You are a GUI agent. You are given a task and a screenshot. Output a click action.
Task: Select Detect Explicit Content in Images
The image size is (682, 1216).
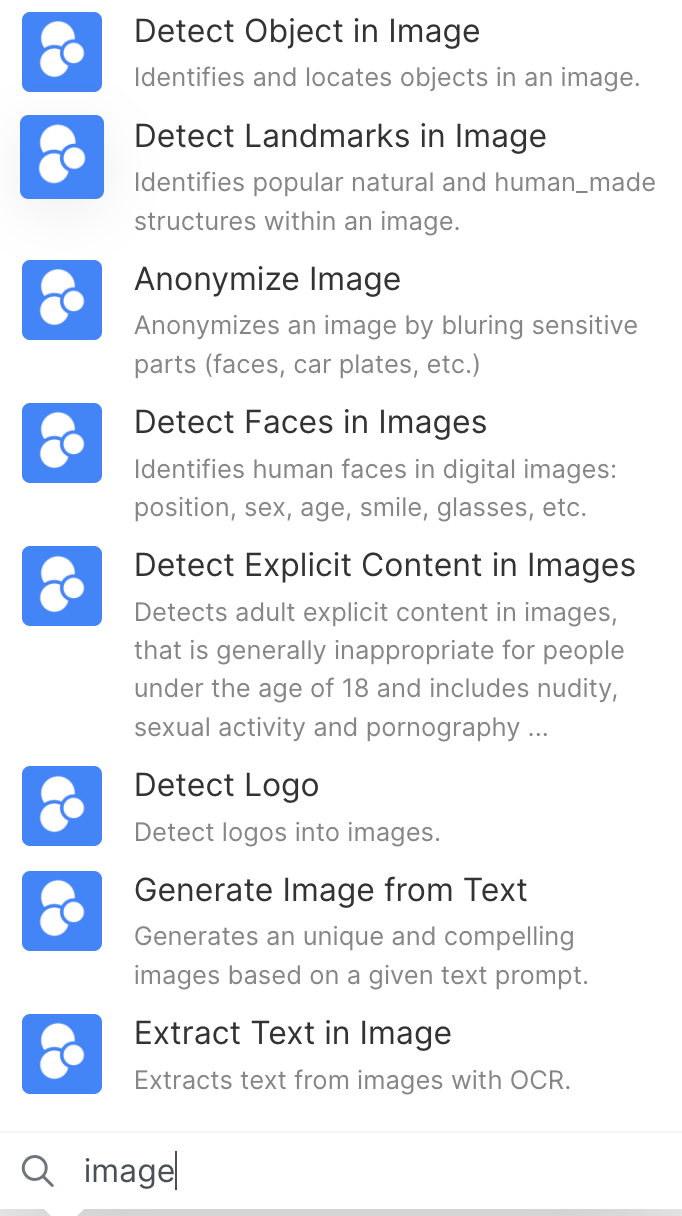[x=384, y=566]
